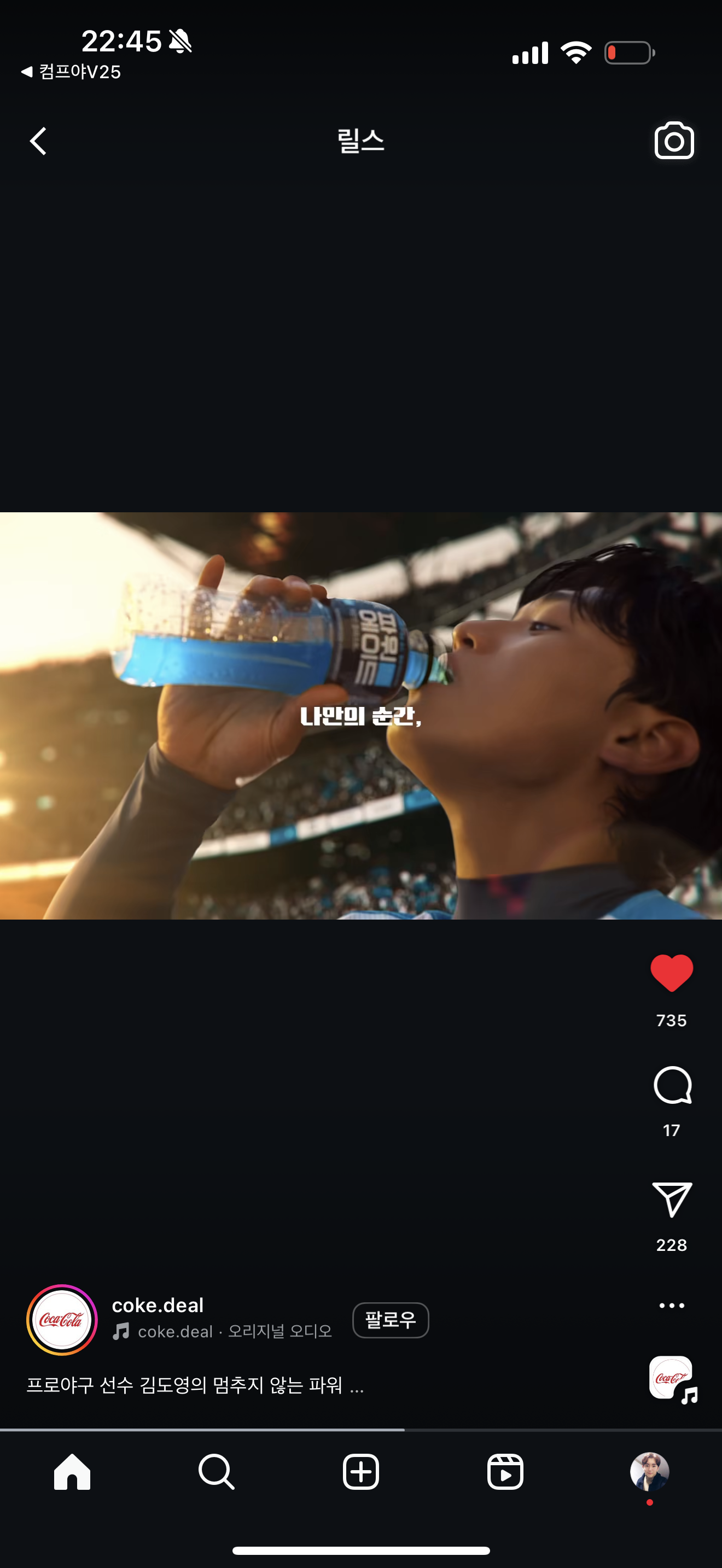Go back from the Reels screen

(x=38, y=141)
